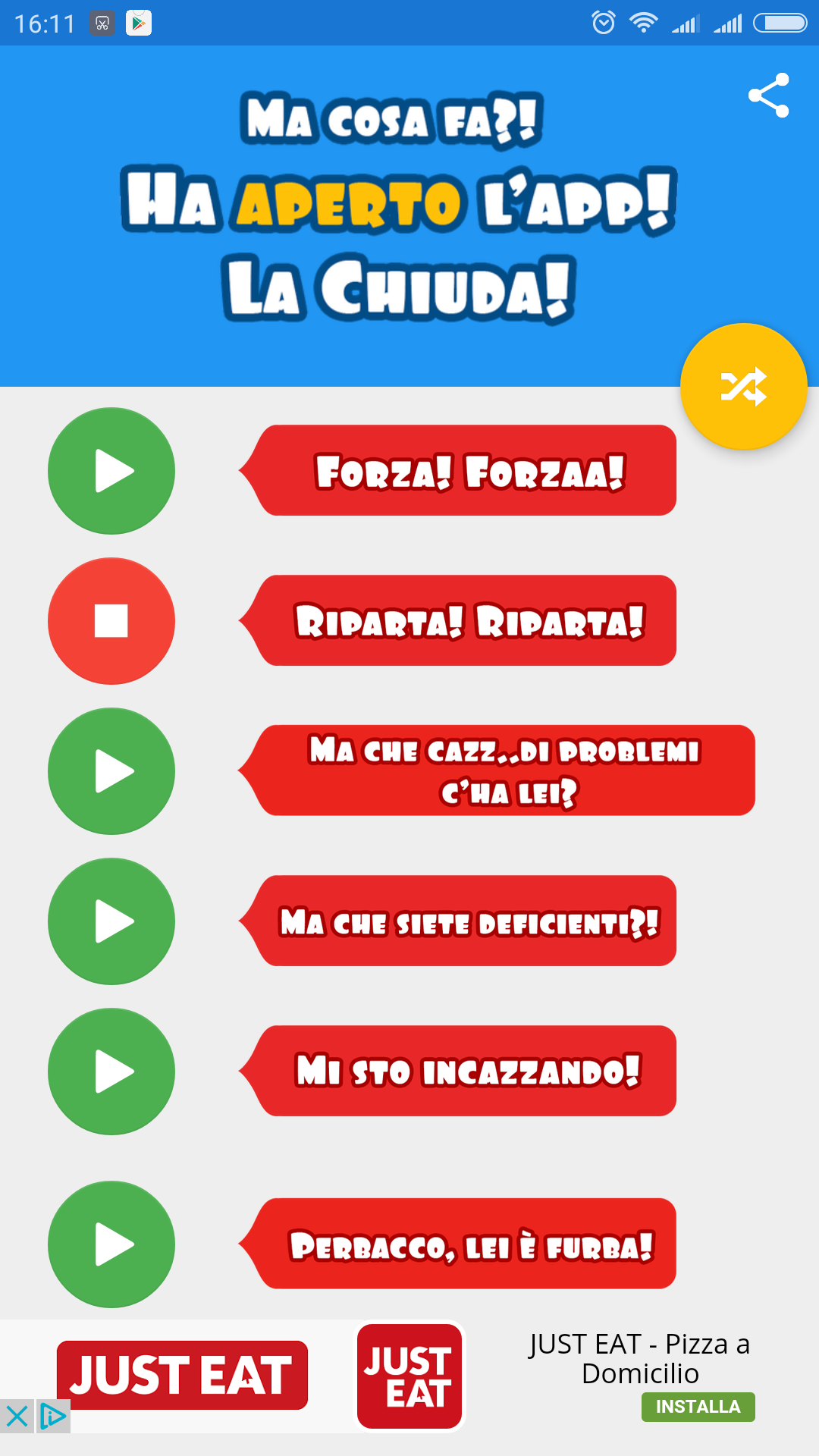Stop the 'Riparta! Riparta!' sound
Image resolution: width=819 pixels, height=1456 pixels.
coord(111,621)
